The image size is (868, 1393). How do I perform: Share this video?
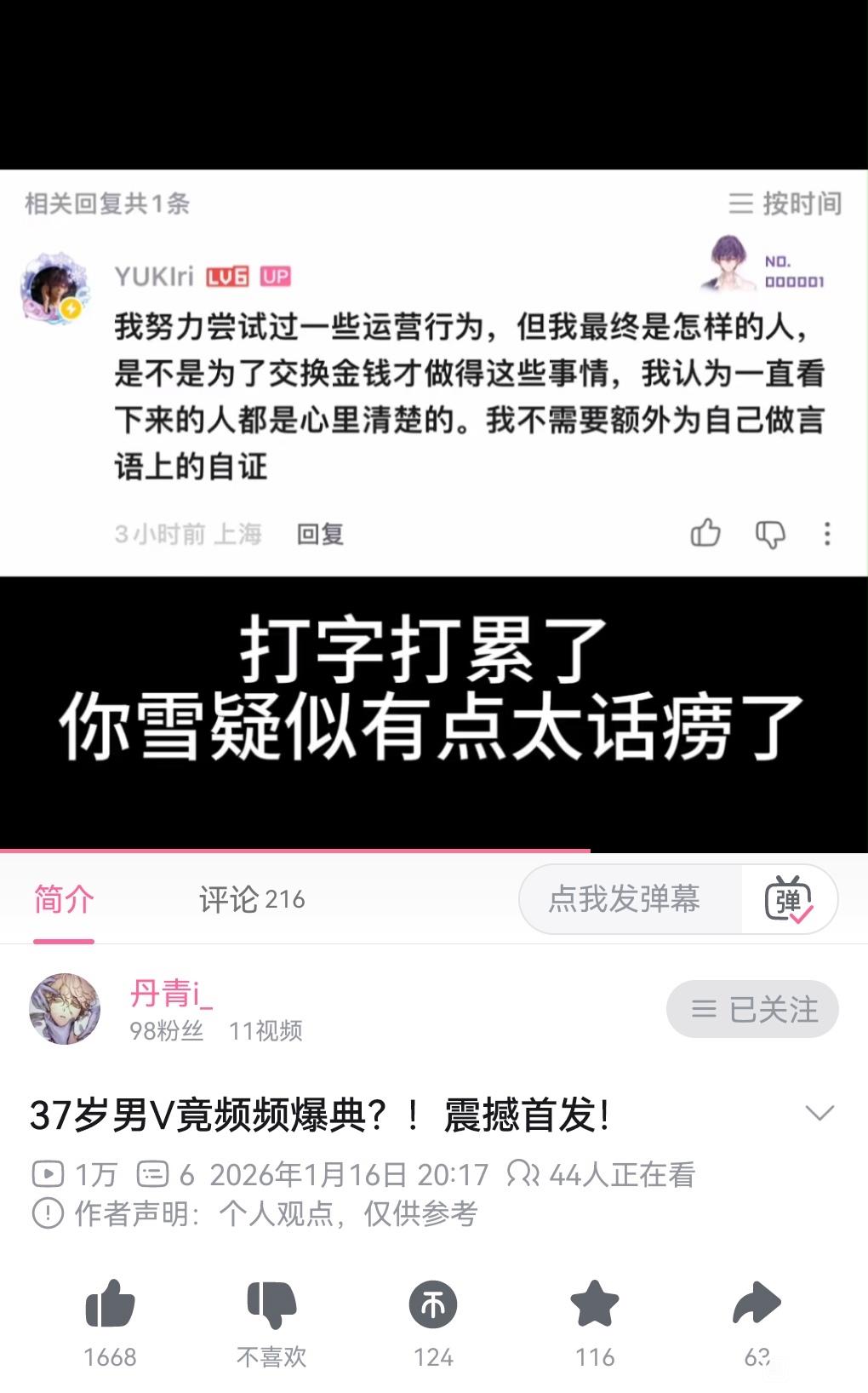[756, 1304]
